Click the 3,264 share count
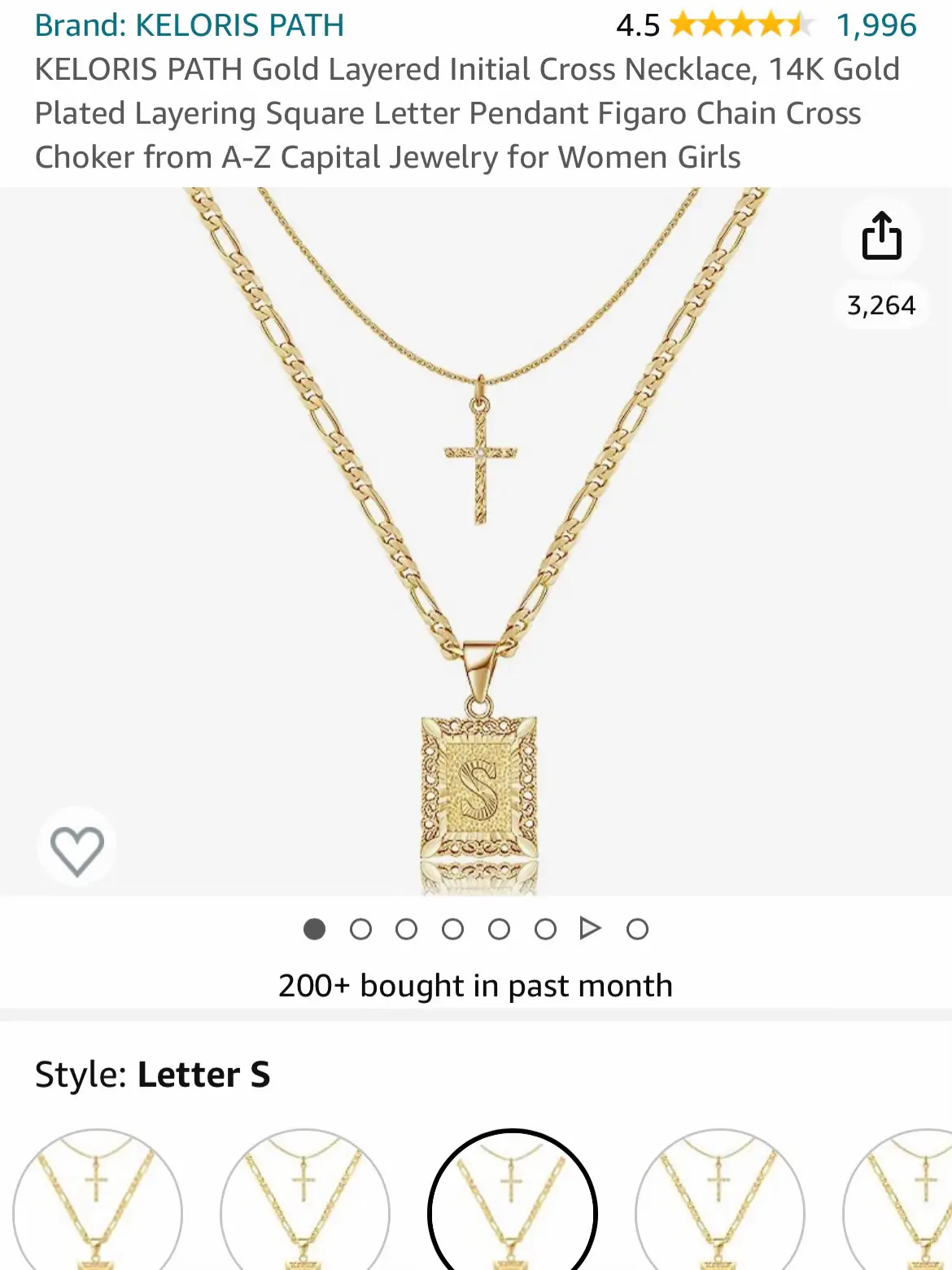This screenshot has height=1270, width=952. [881, 305]
